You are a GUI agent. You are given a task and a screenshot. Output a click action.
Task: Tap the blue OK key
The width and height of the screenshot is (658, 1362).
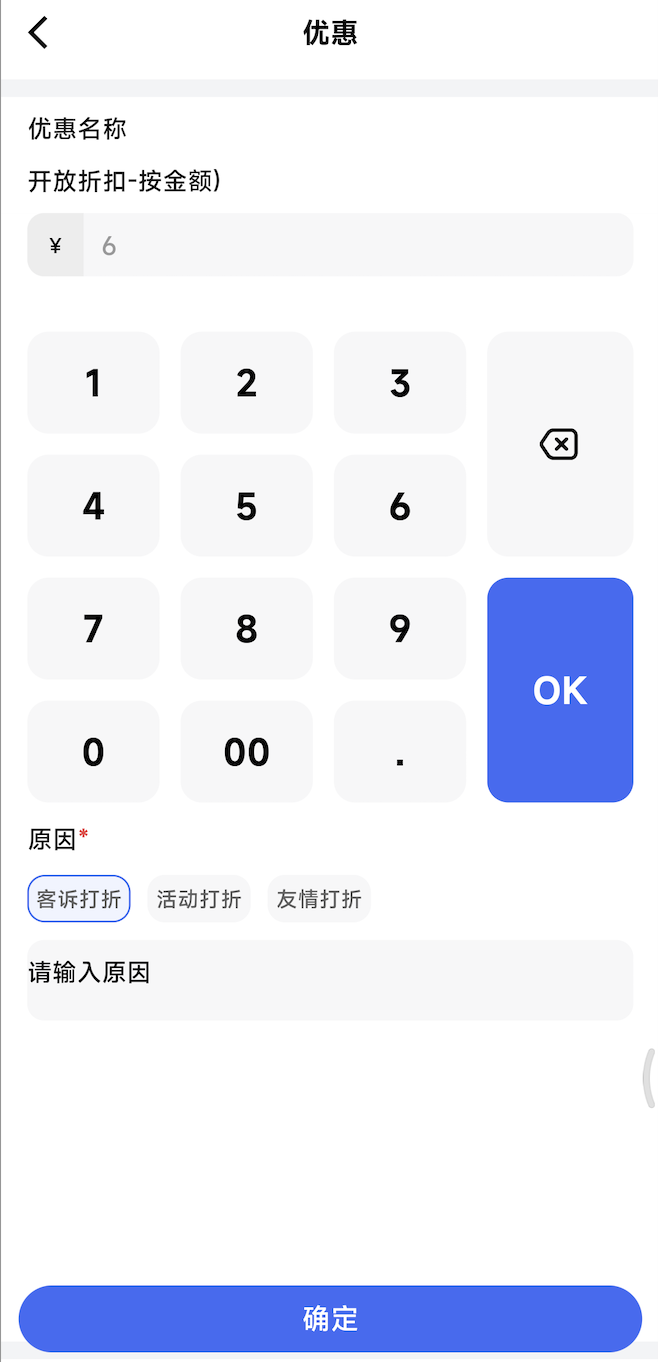(560, 690)
